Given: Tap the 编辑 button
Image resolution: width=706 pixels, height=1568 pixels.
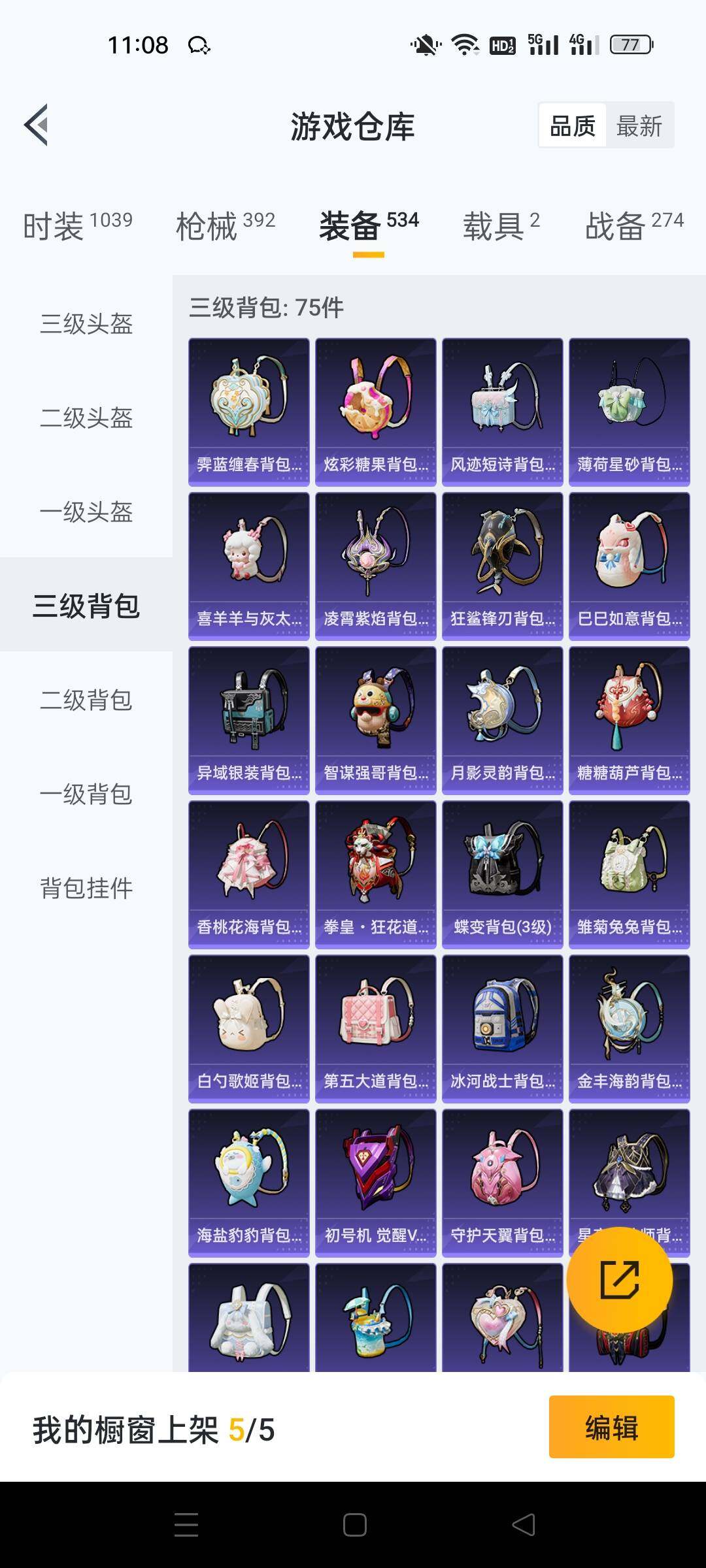Looking at the screenshot, I should (611, 1428).
